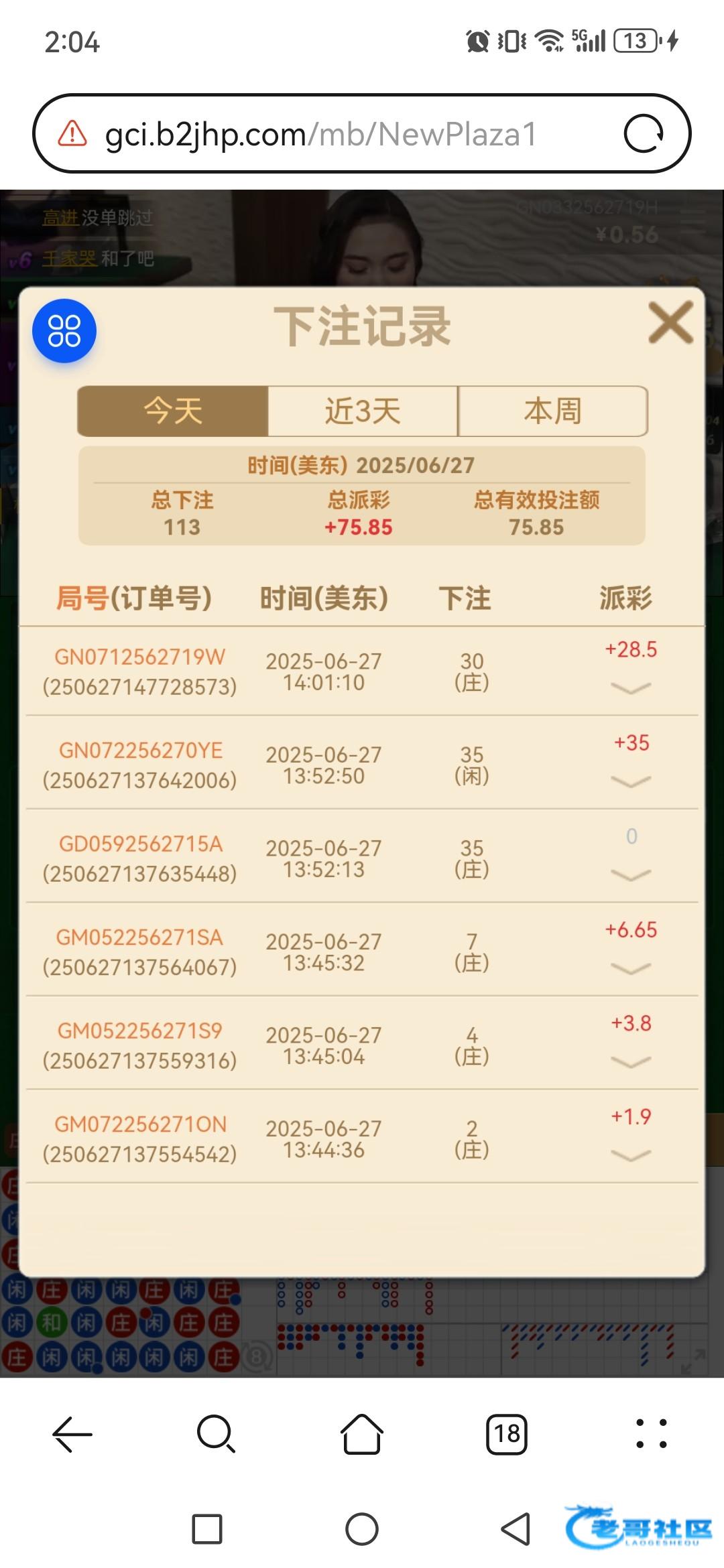Screen dimensions: 724x1568
Task: Switch to the 今天 tab
Action: coord(173,411)
